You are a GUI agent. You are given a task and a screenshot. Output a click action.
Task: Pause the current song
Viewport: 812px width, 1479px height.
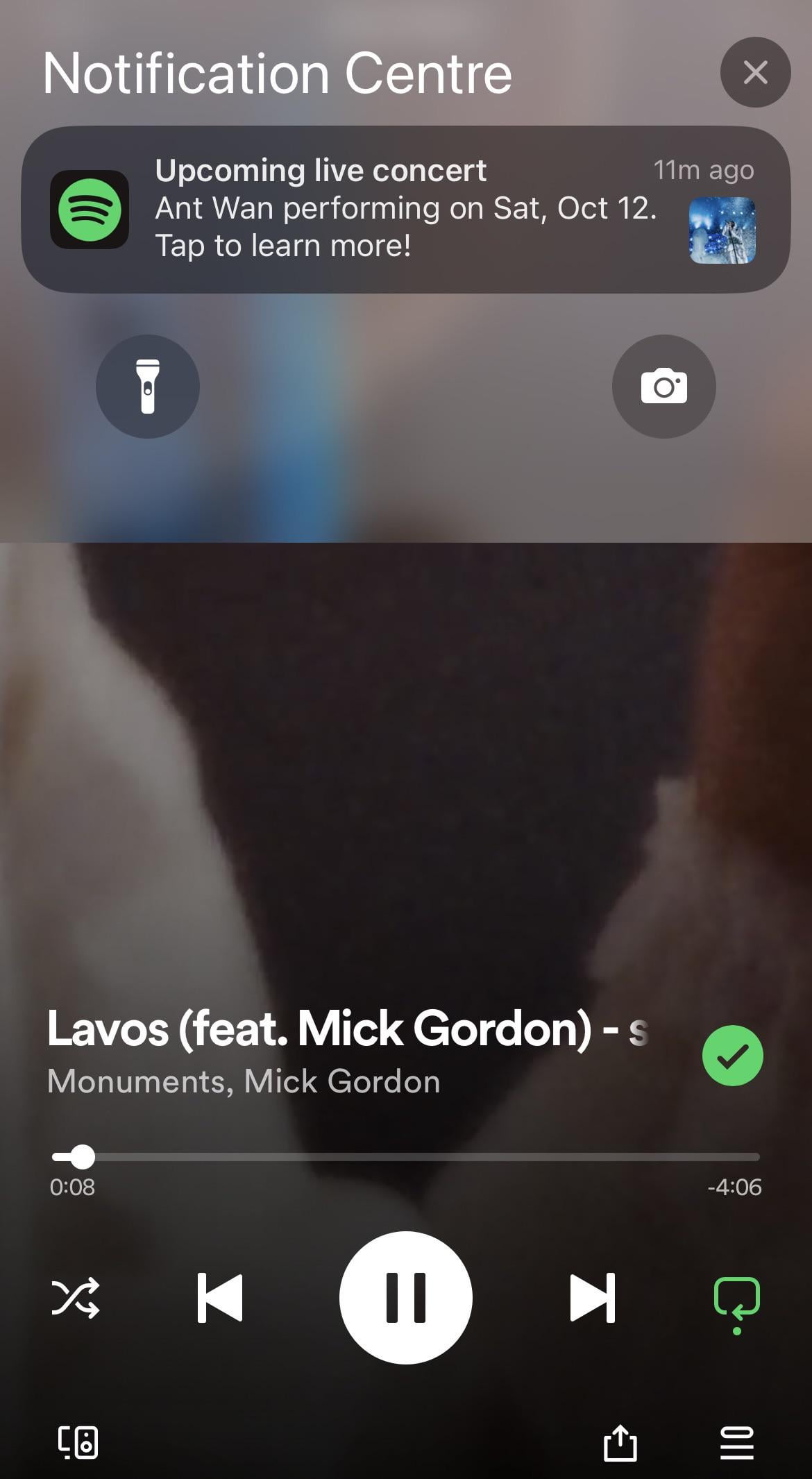pos(406,1297)
